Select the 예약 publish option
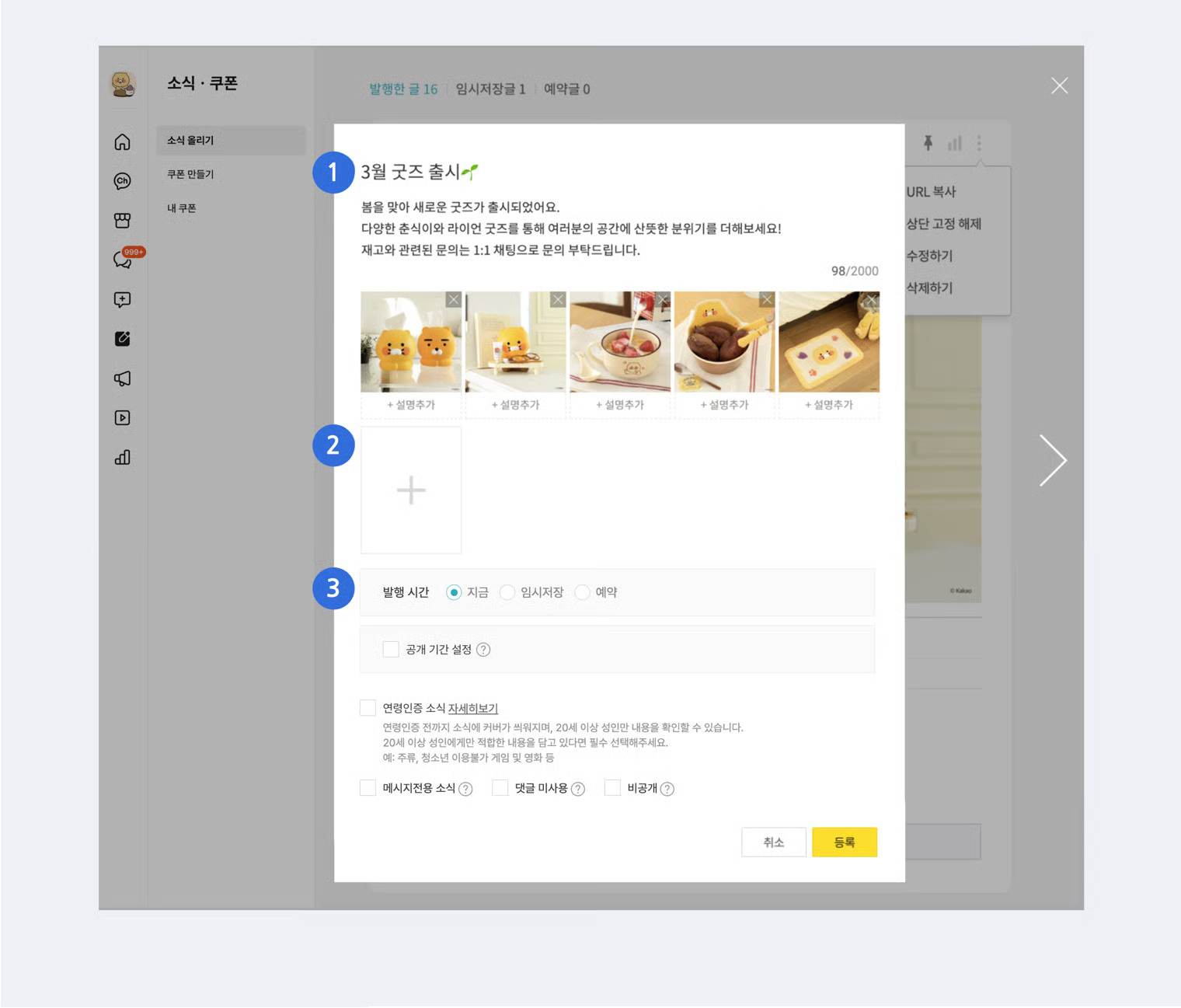Viewport: 1181px width, 1008px height. 582,592
